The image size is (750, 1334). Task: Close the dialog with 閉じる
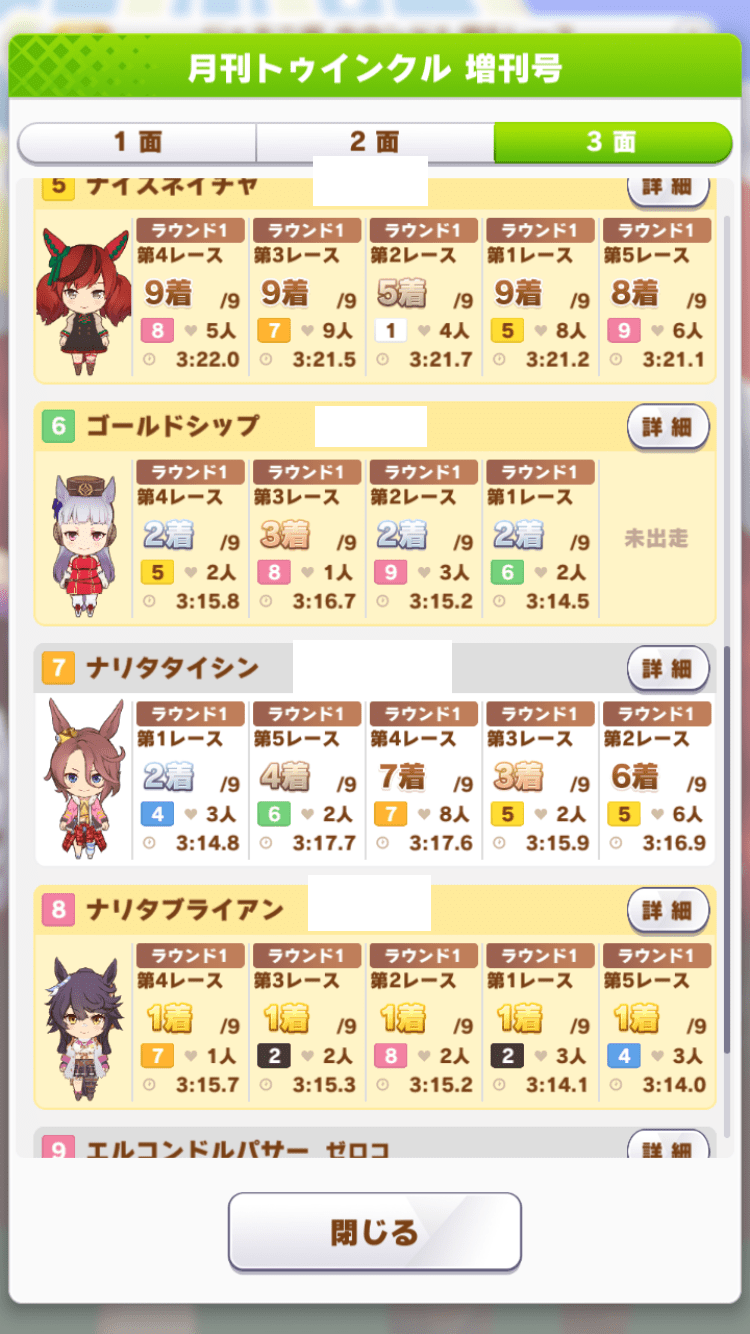[375, 1232]
